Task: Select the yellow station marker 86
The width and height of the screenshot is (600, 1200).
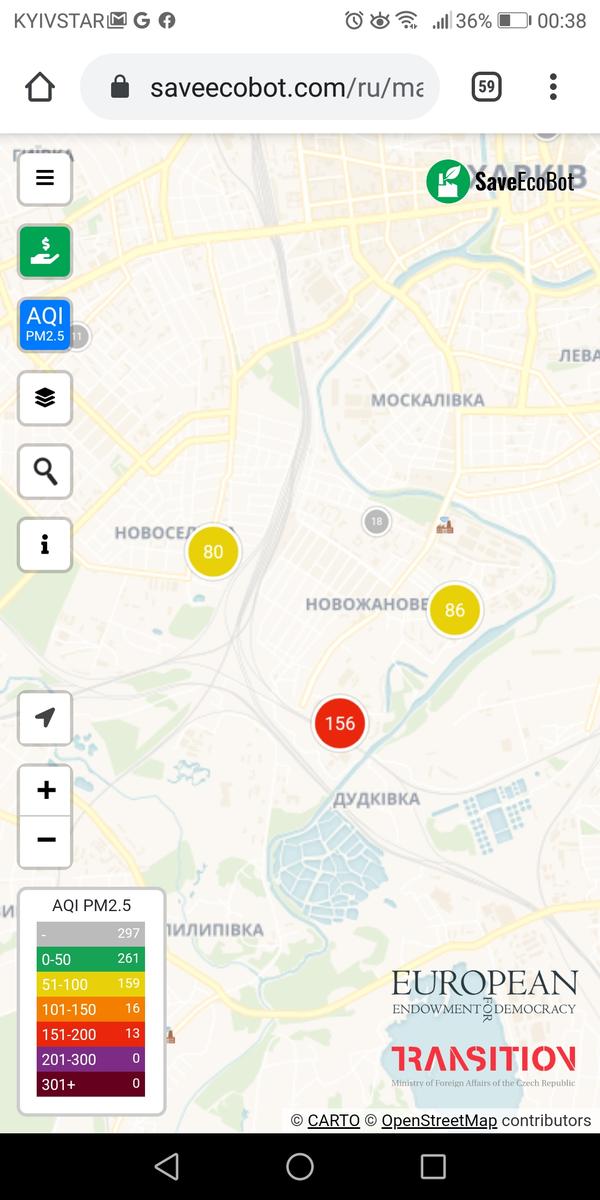Action: click(x=455, y=610)
